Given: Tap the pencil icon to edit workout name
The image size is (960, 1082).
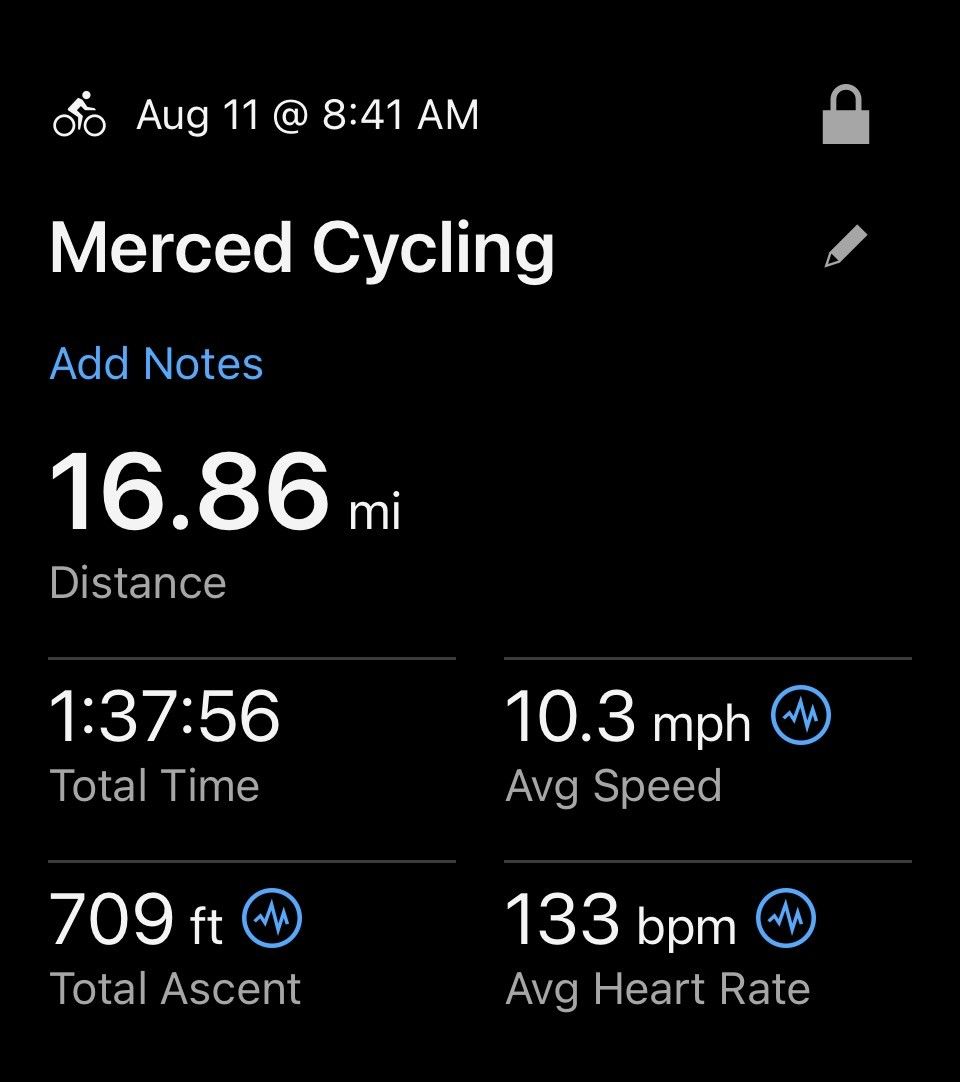Looking at the screenshot, I should [846, 245].
